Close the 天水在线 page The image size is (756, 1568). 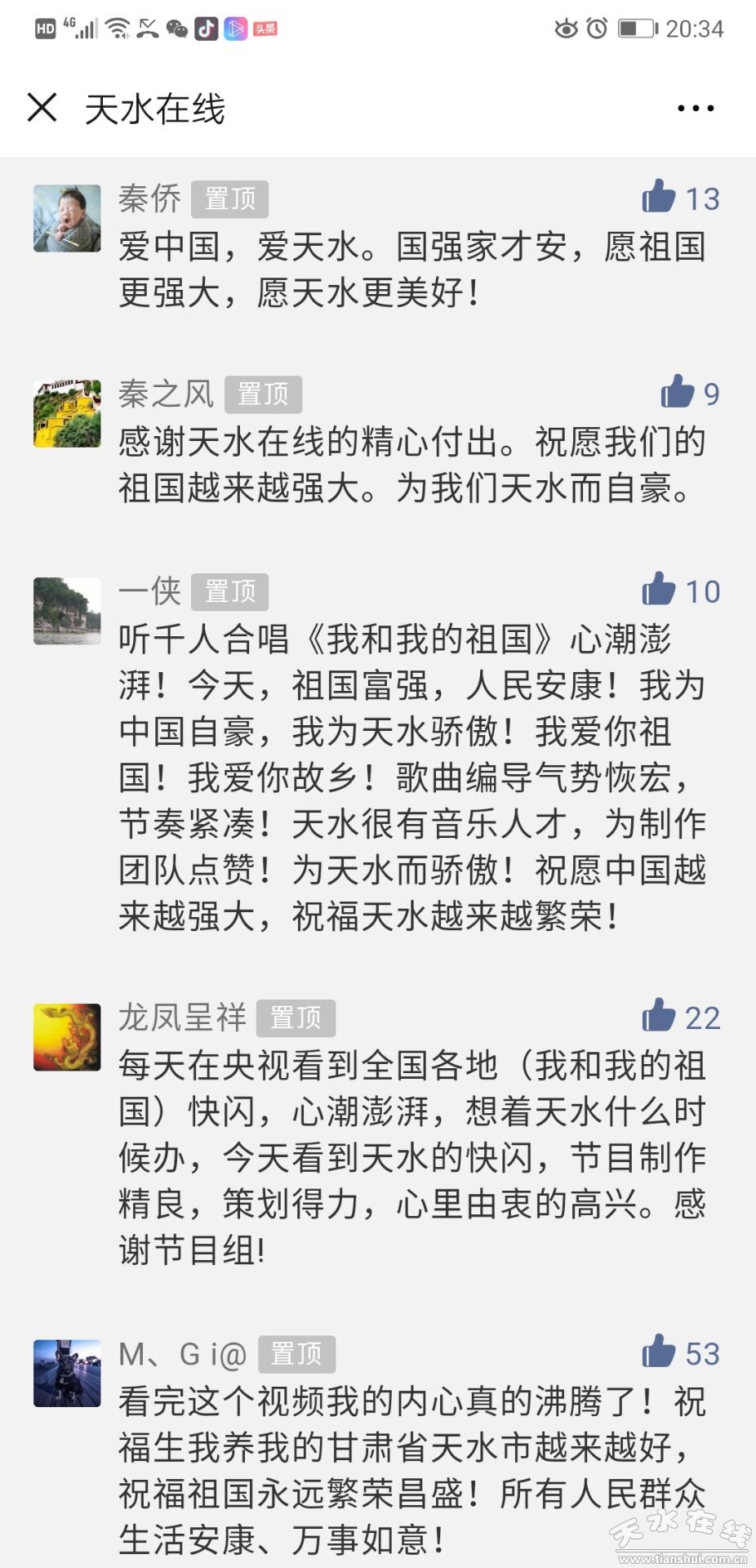(x=42, y=108)
